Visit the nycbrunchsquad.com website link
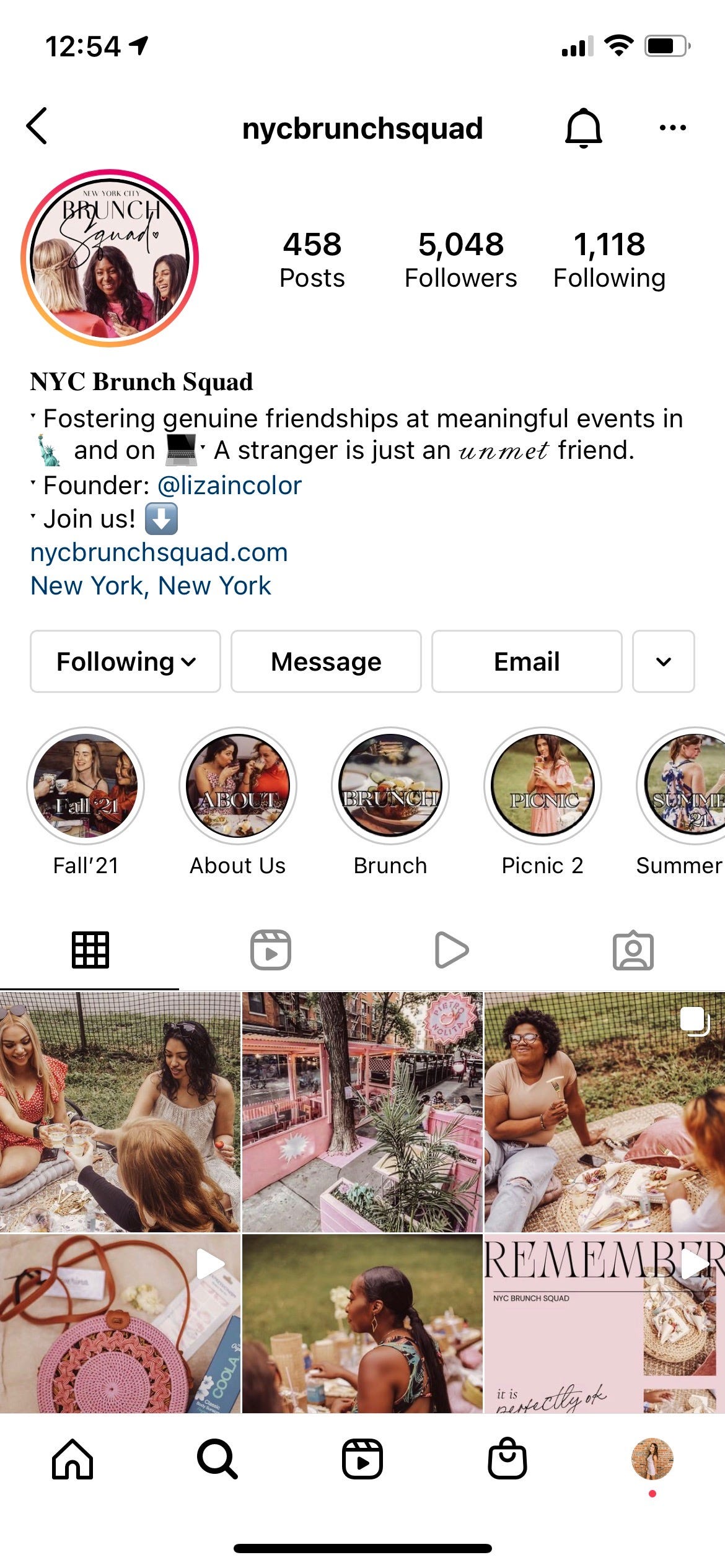Viewport: 725px width, 1568px height. click(x=159, y=552)
